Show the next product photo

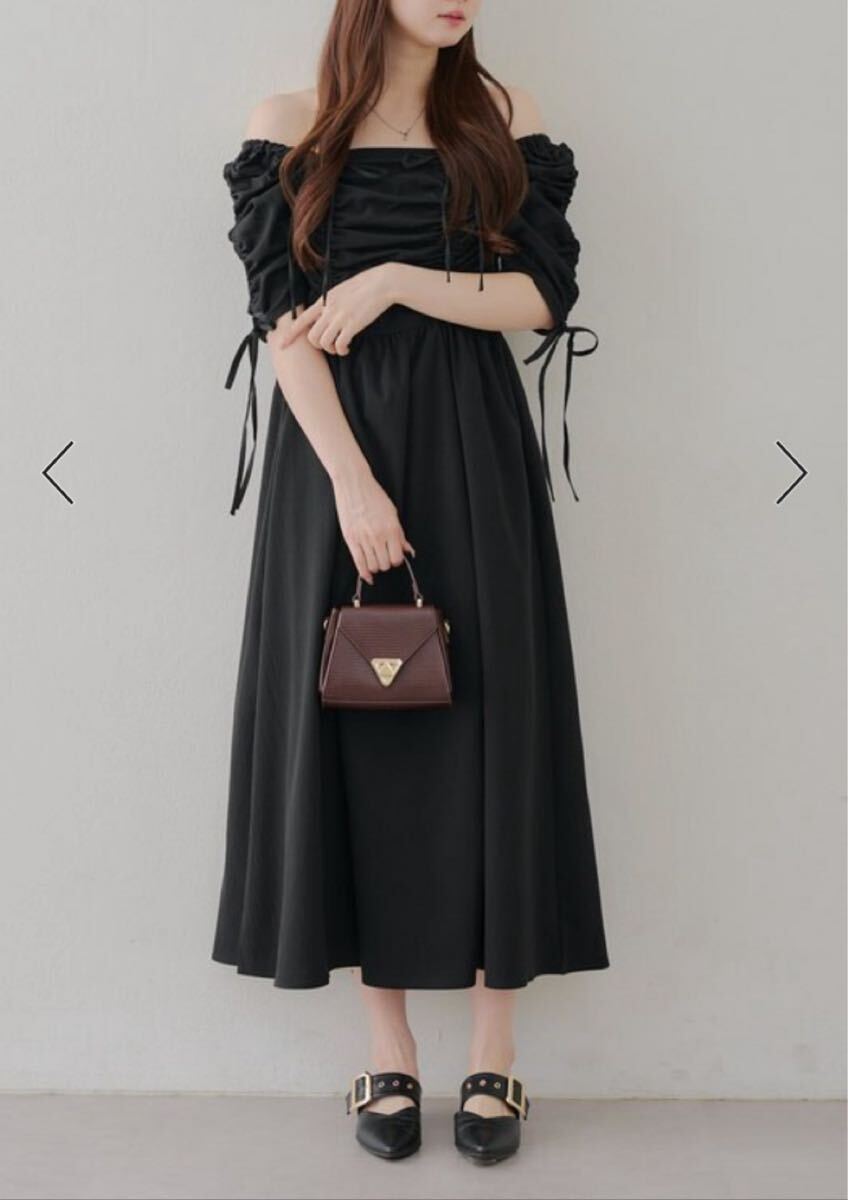790,472
